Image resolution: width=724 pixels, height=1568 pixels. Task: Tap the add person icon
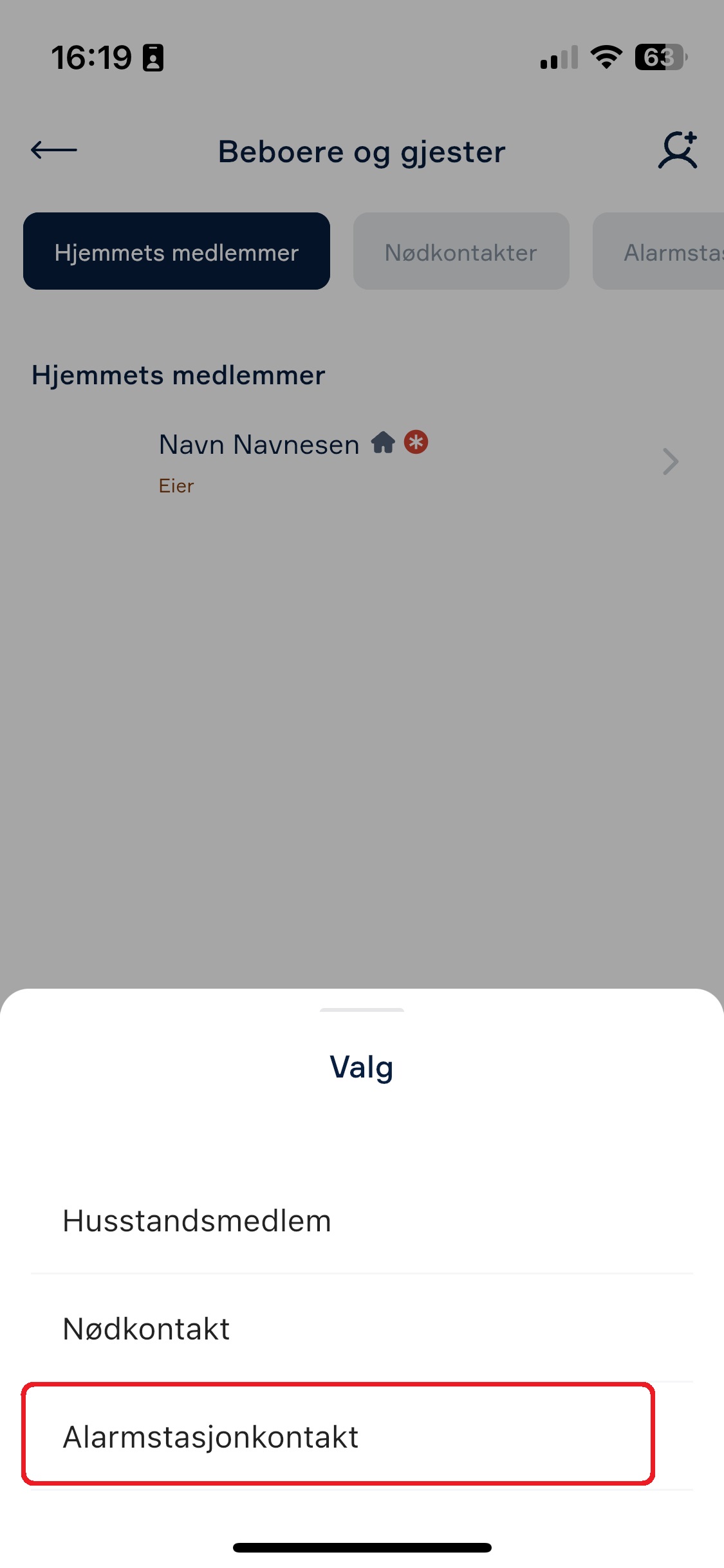coord(678,151)
